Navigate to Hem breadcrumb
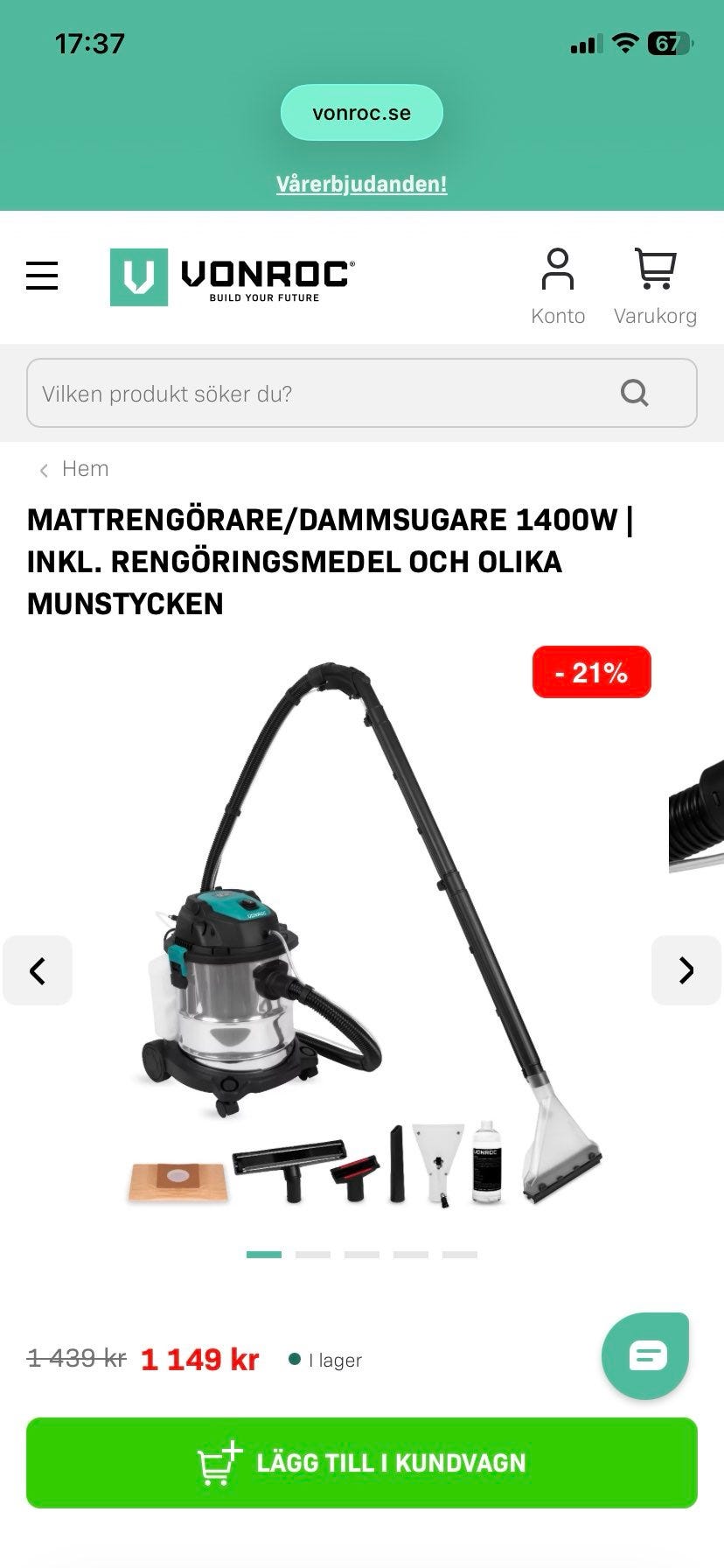724x1568 pixels. click(84, 469)
